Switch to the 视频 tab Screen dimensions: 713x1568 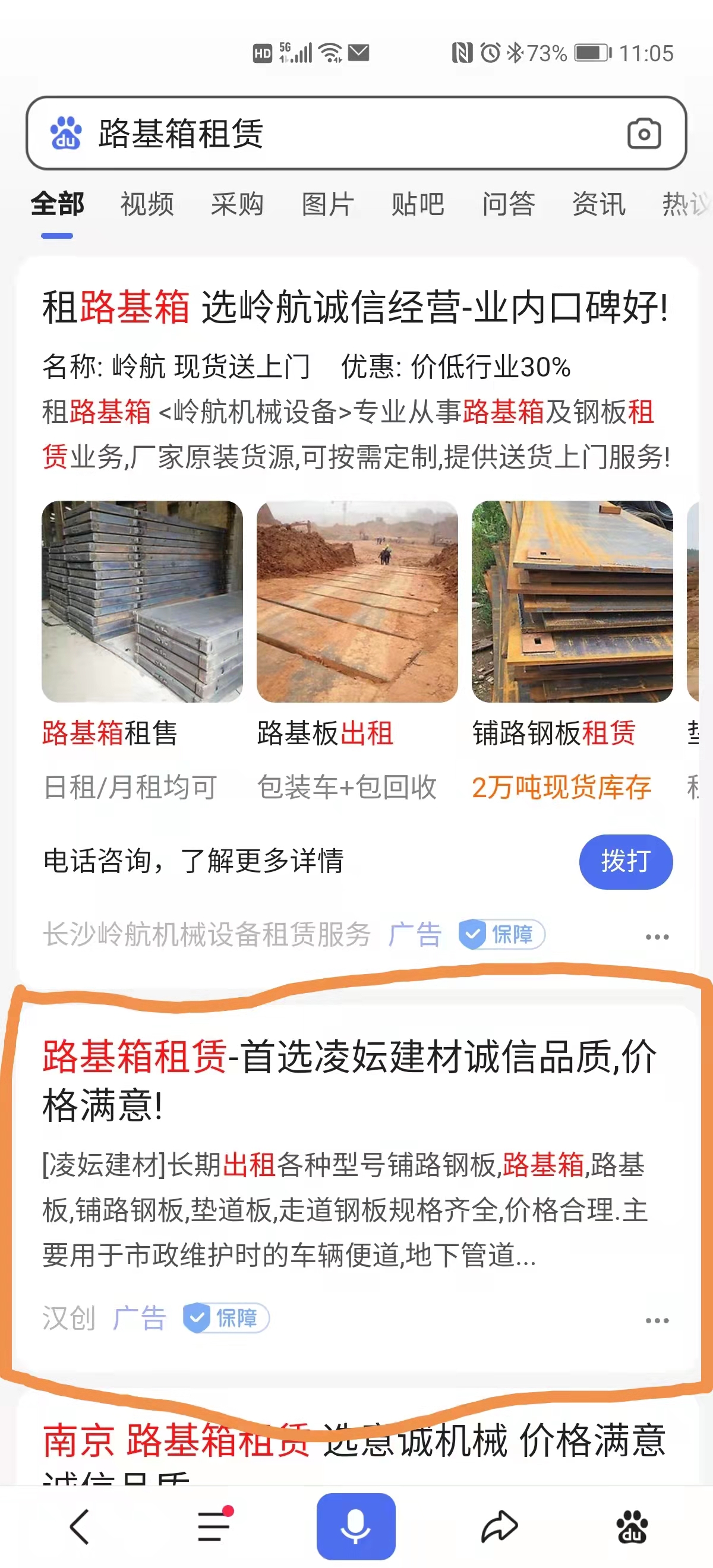[147, 204]
